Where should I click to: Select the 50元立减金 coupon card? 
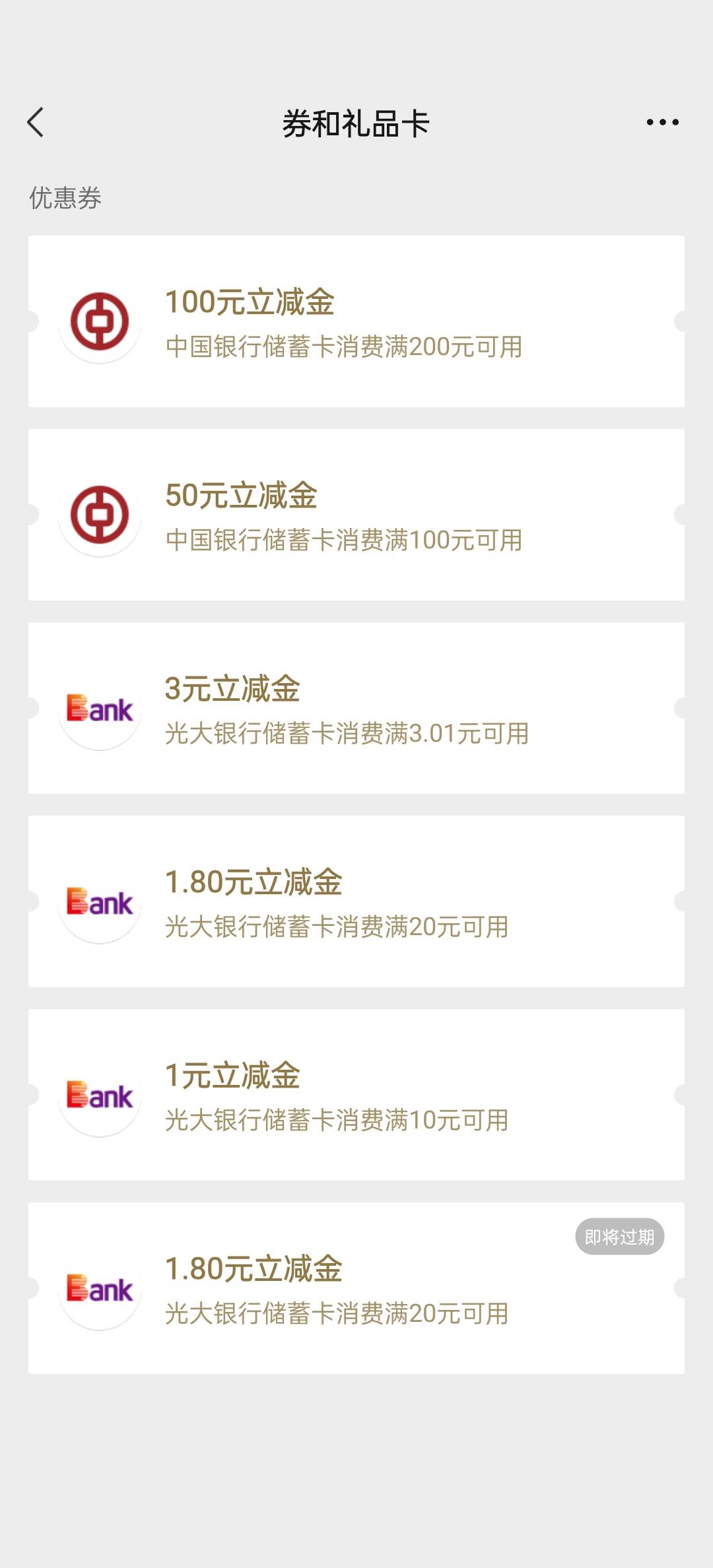pyautogui.click(x=356, y=515)
